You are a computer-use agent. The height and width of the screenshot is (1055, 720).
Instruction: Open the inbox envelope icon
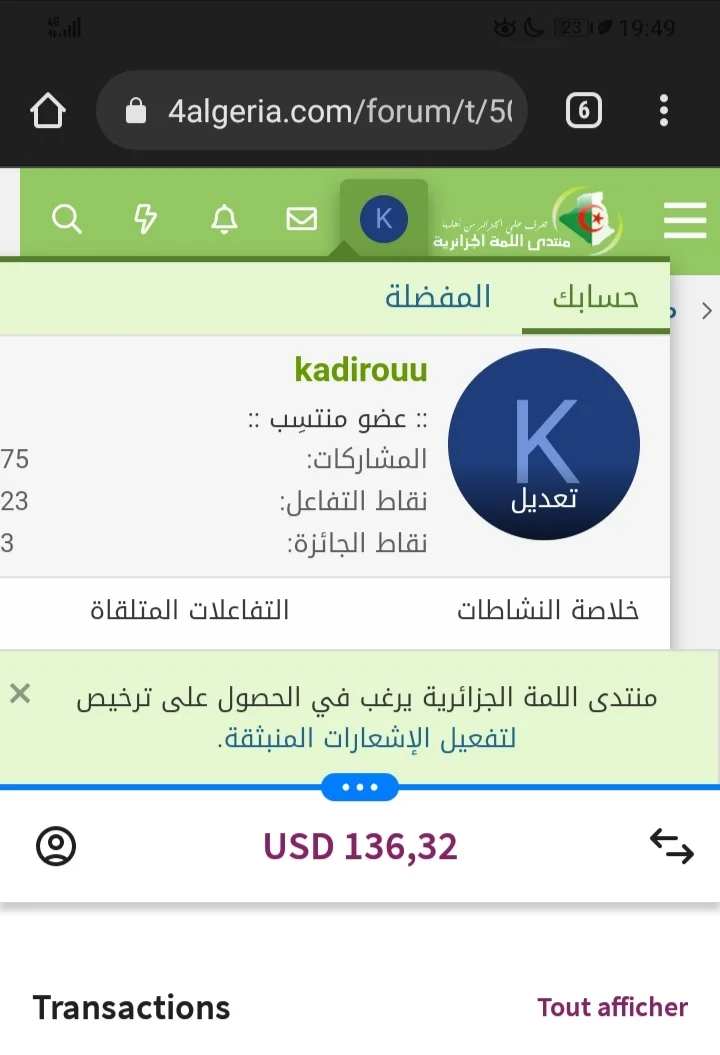click(x=302, y=219)
